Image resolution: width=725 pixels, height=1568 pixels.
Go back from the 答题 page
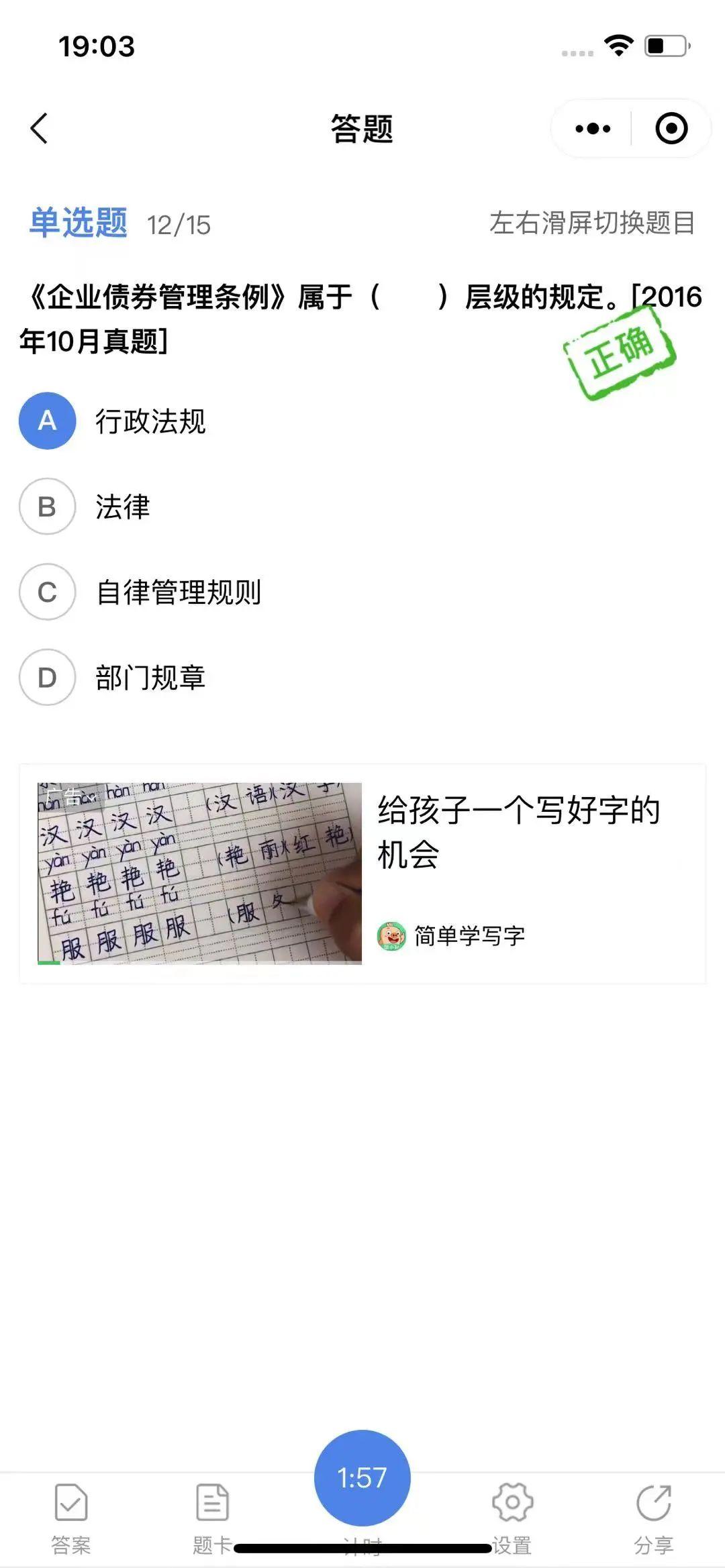click(39, 128)
